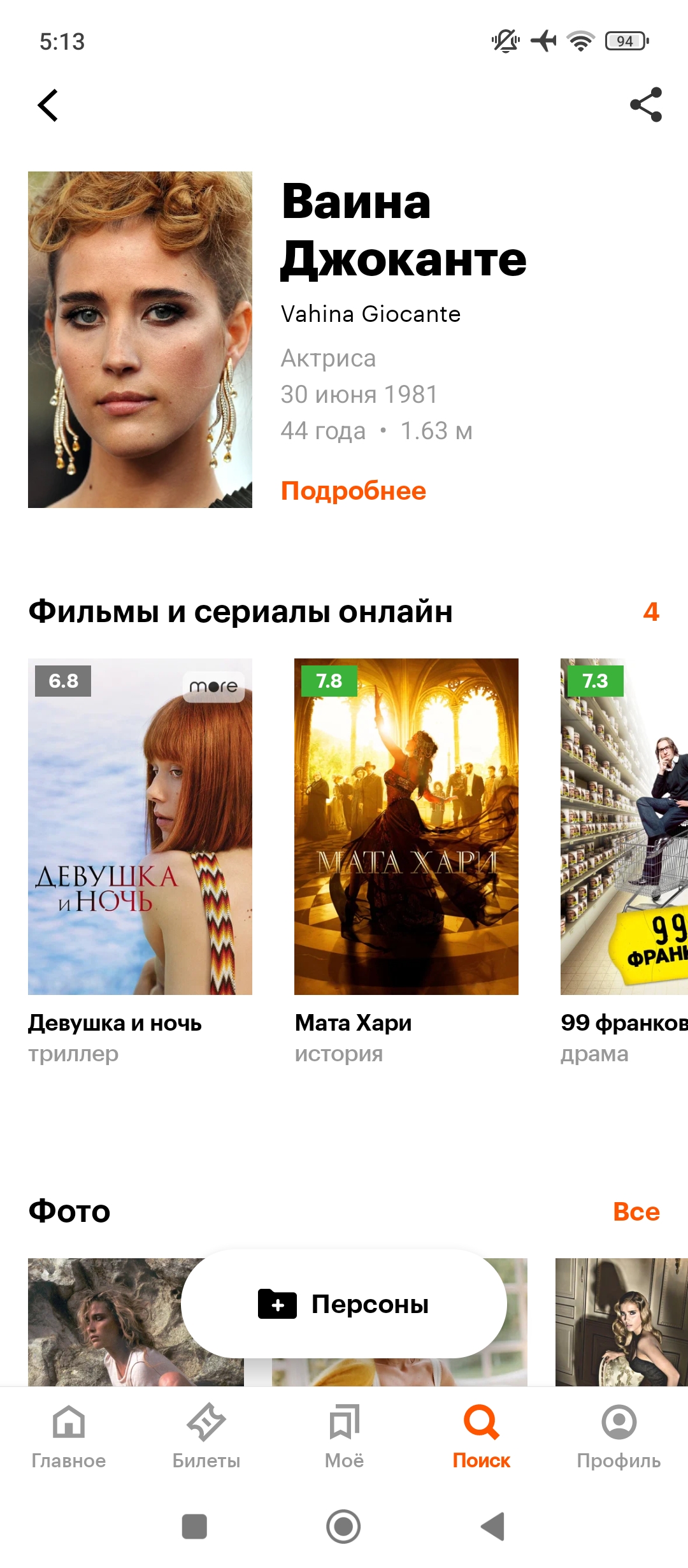Open the actress portrait photo

pyautogui.click(x=140, y=340)
